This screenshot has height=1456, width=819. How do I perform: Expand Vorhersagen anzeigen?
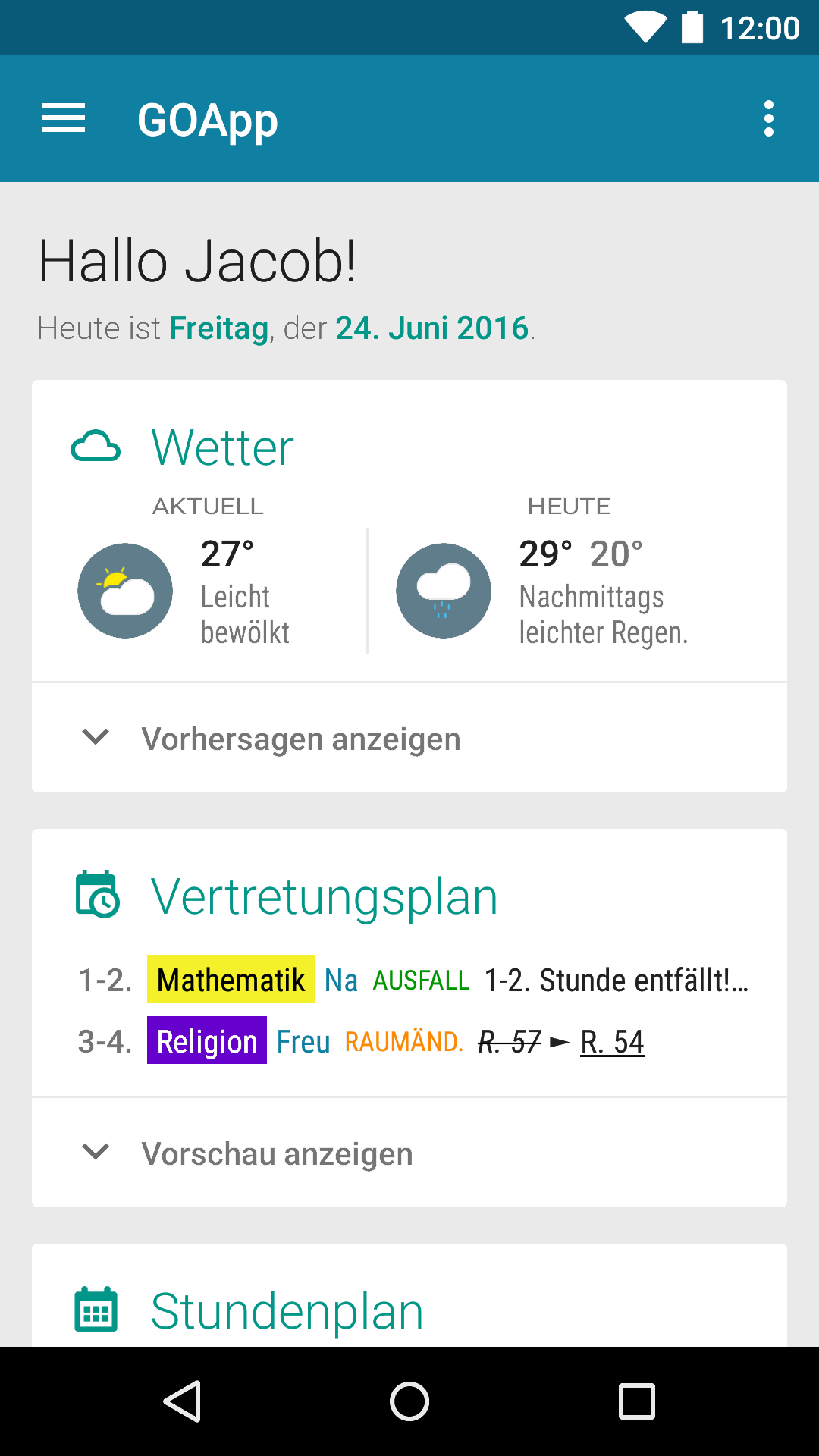(300, 739)
